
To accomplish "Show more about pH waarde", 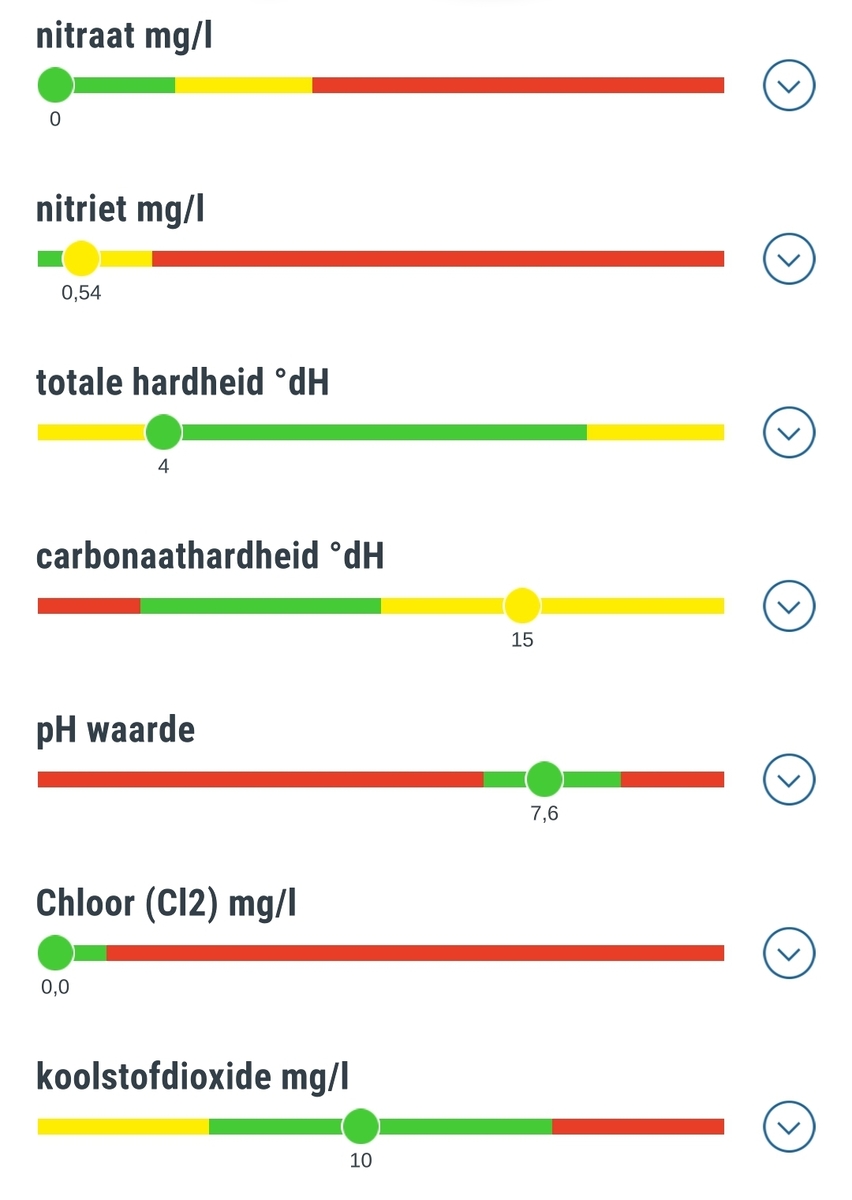I will tap(789, 779).
